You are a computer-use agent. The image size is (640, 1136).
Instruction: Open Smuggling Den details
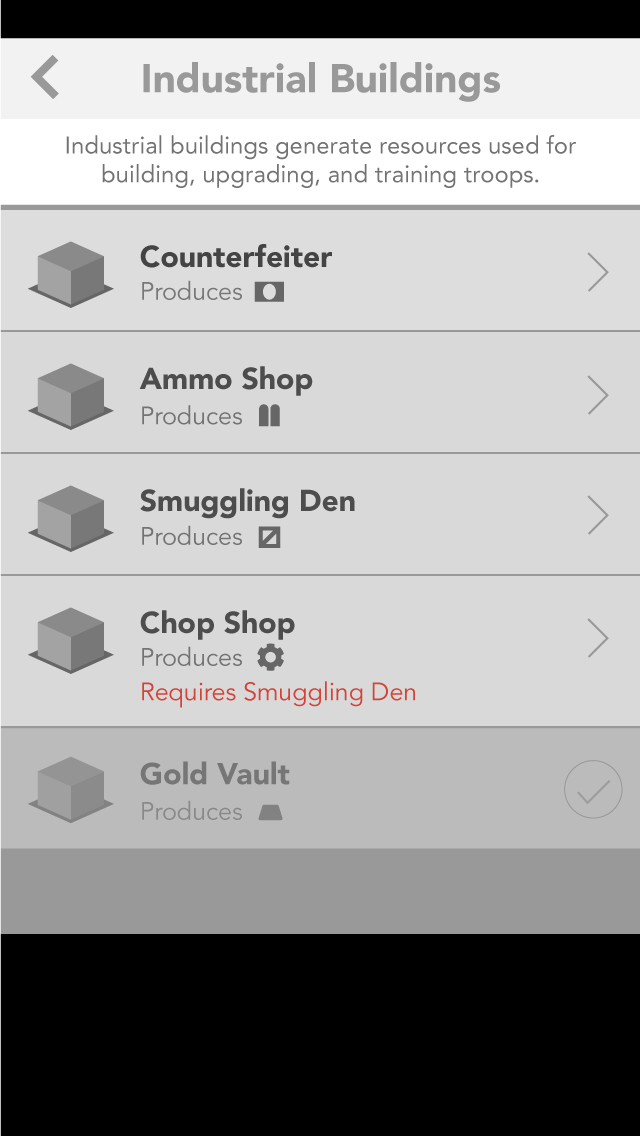[320, 514]
